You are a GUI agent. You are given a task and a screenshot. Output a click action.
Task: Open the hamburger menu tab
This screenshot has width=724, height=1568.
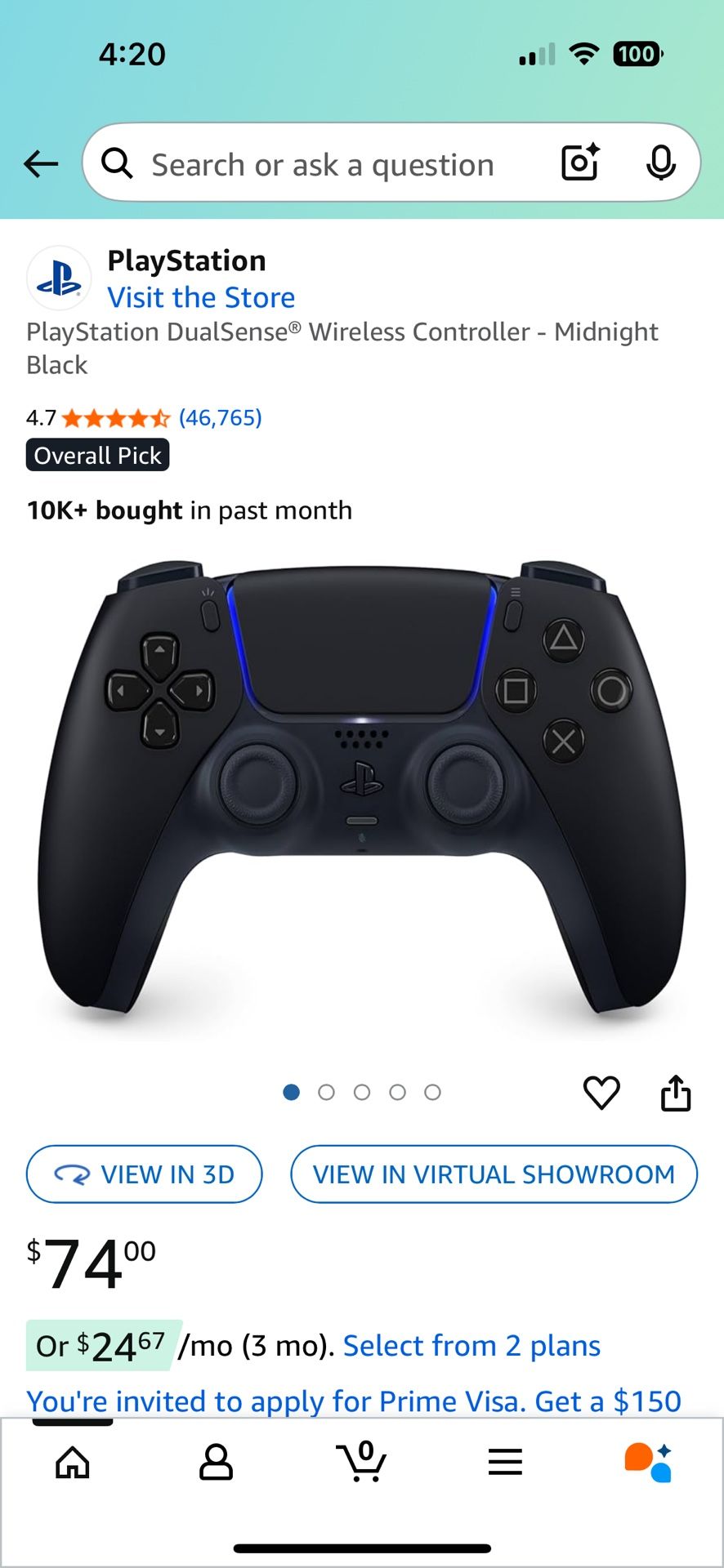505,1462
